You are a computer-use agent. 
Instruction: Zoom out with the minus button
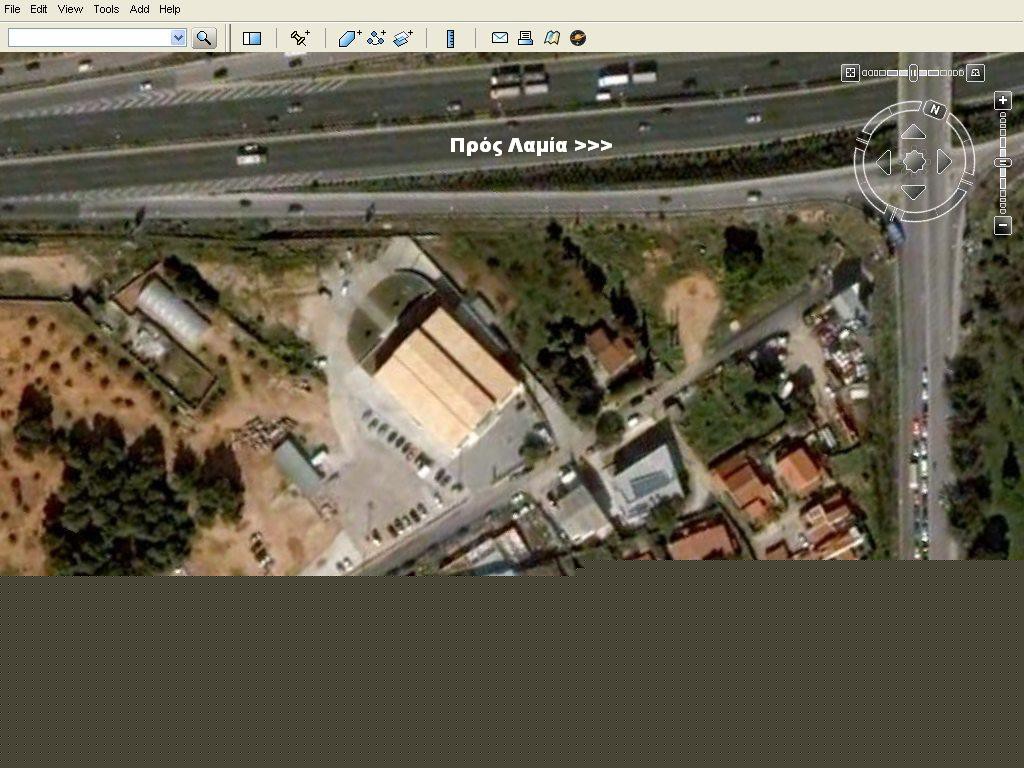click(x=1003, y=226)
